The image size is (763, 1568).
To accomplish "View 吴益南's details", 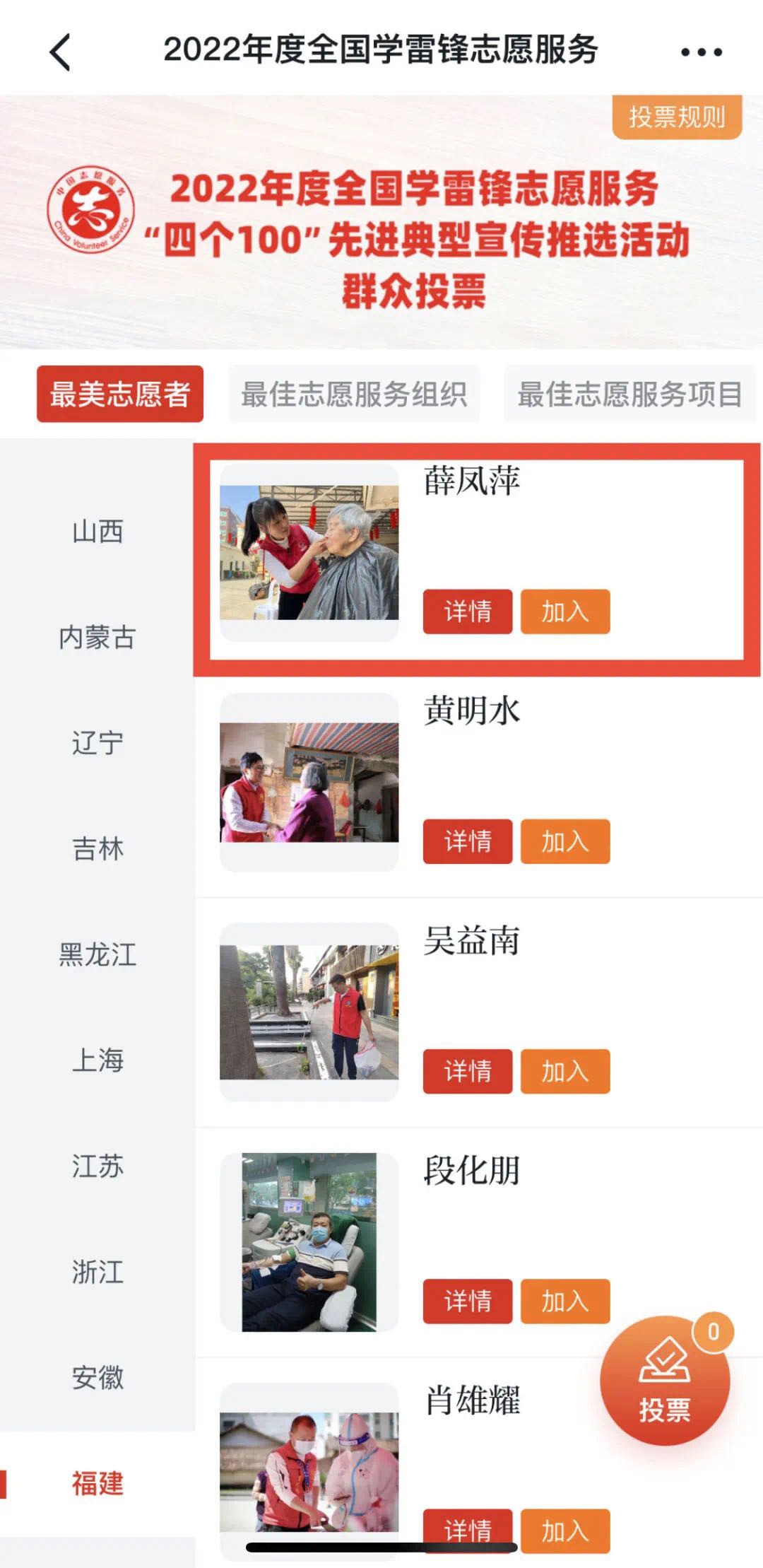I will pos(467,1071).
